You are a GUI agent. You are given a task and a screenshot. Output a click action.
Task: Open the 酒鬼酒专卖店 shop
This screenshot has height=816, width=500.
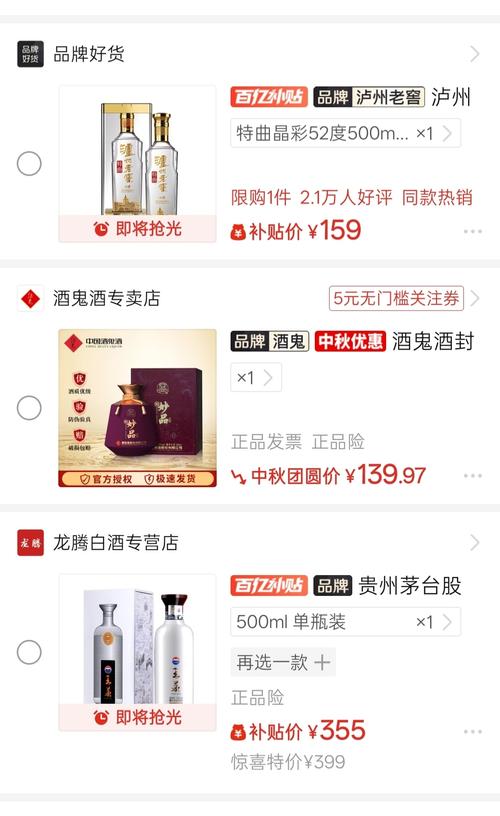[106, 298]
